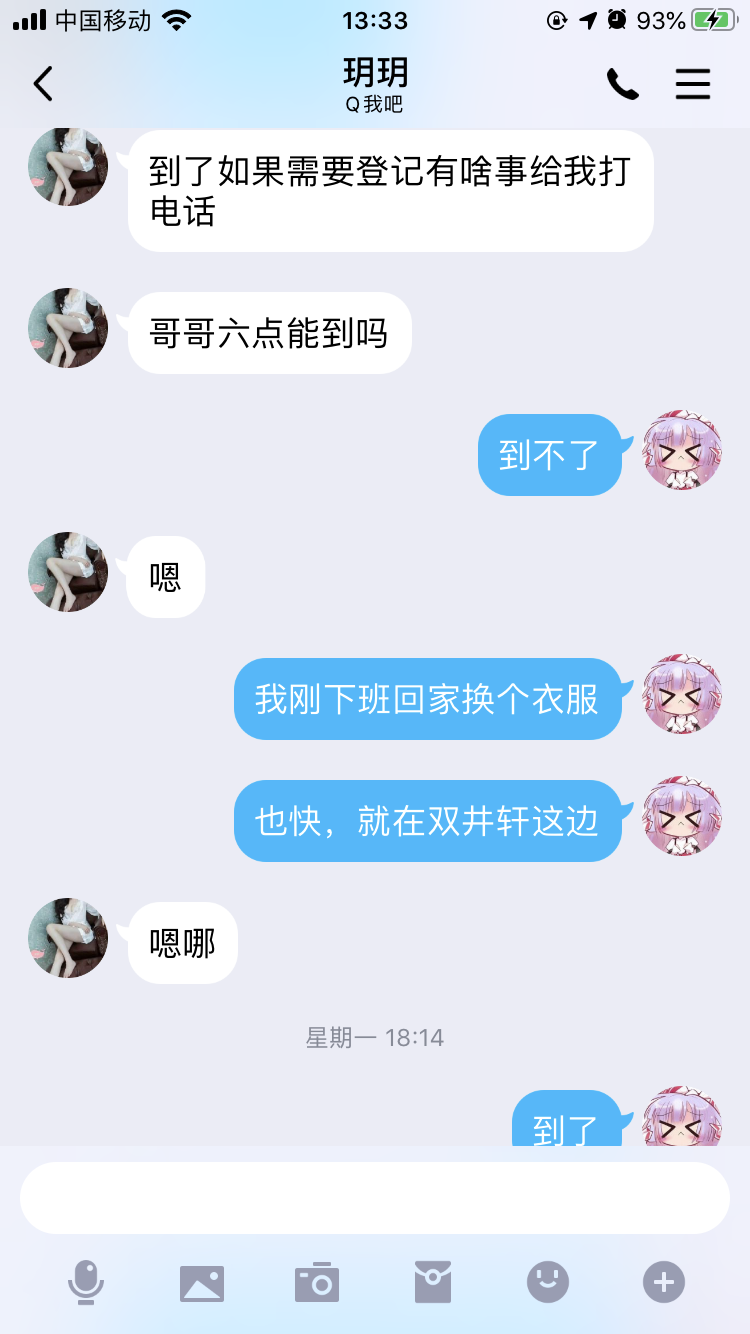This screenshot has width=750, height=1334.
Task: Open the photo gallery picker icon
Action: [202, 1279]
